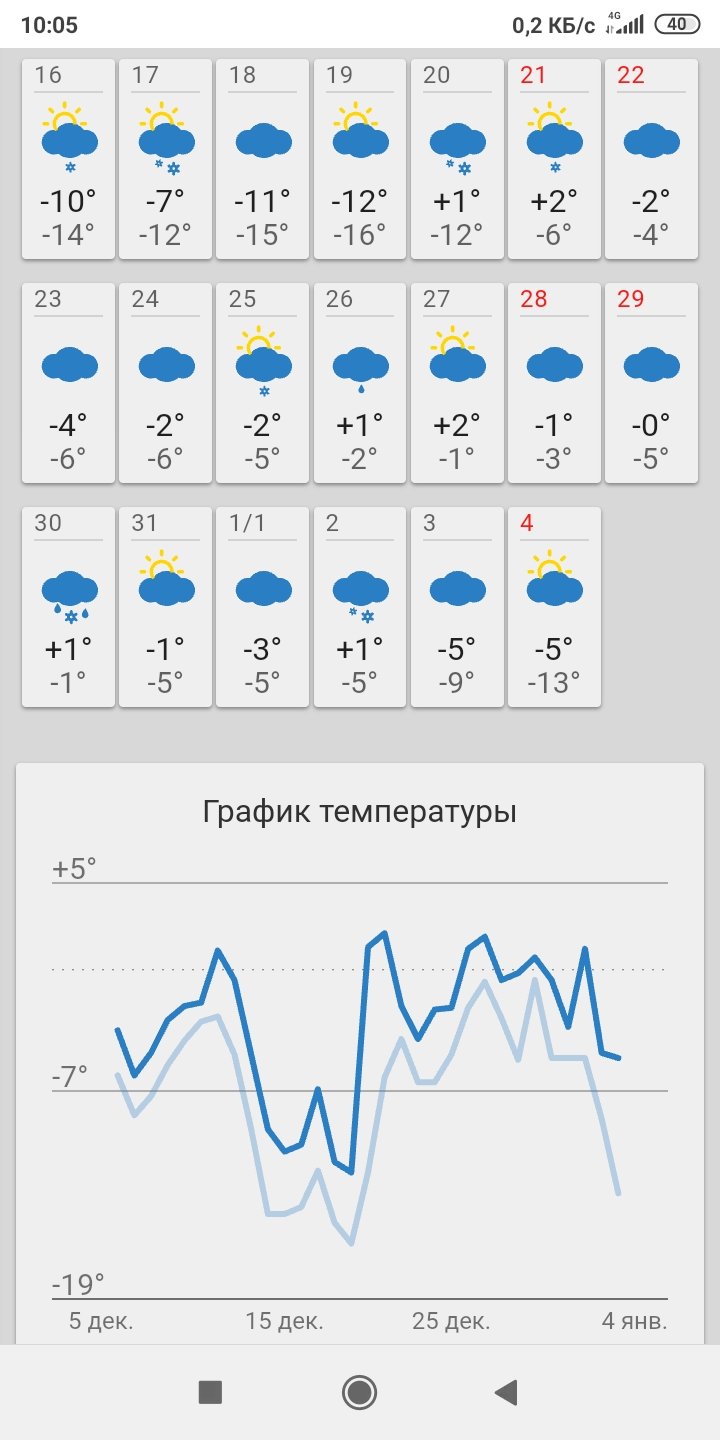Screen dimensions: 720x1440
Task: Go back using the system back button
Action: click(507, 1392)
